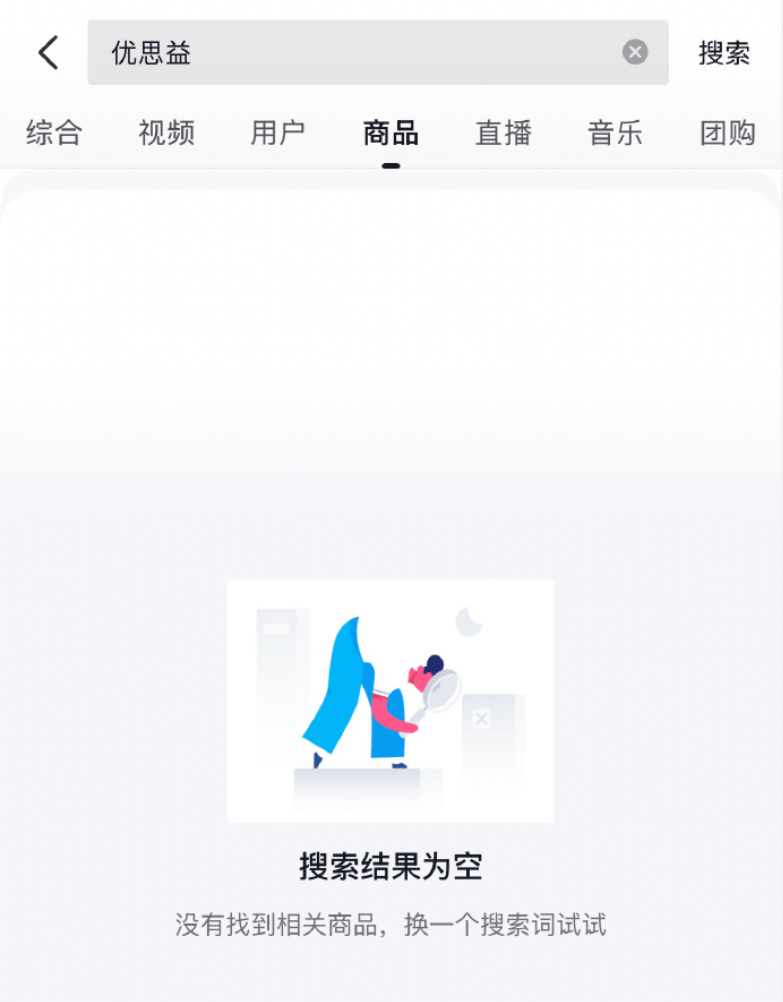Open the 用户 tab
783x1002 pixels.
click(x=278, y=133)
